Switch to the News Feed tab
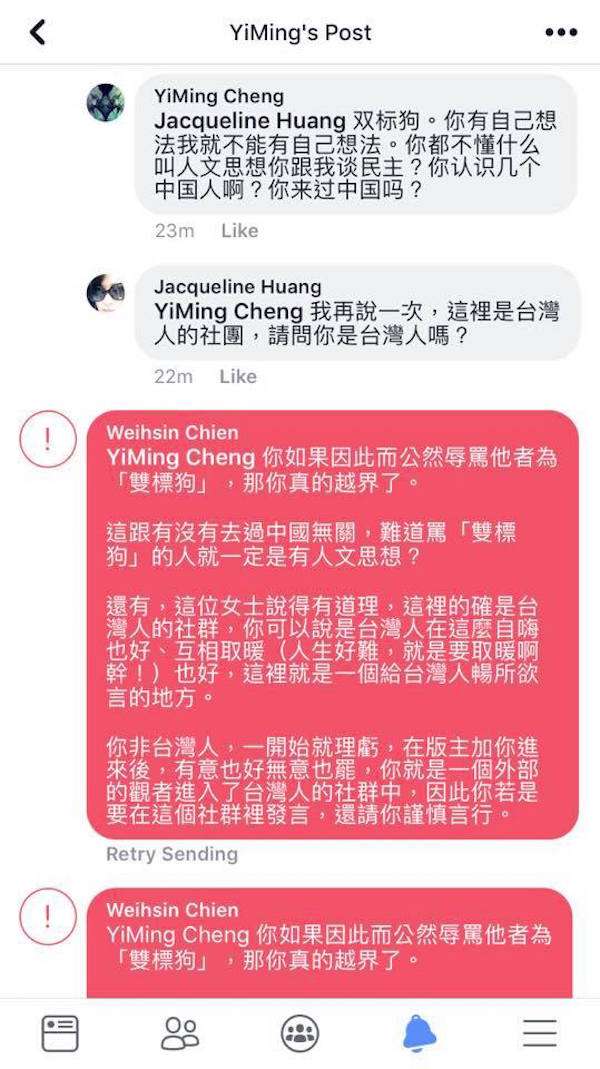This screenshot has width=600, height=1069. tap(60, 1033)
